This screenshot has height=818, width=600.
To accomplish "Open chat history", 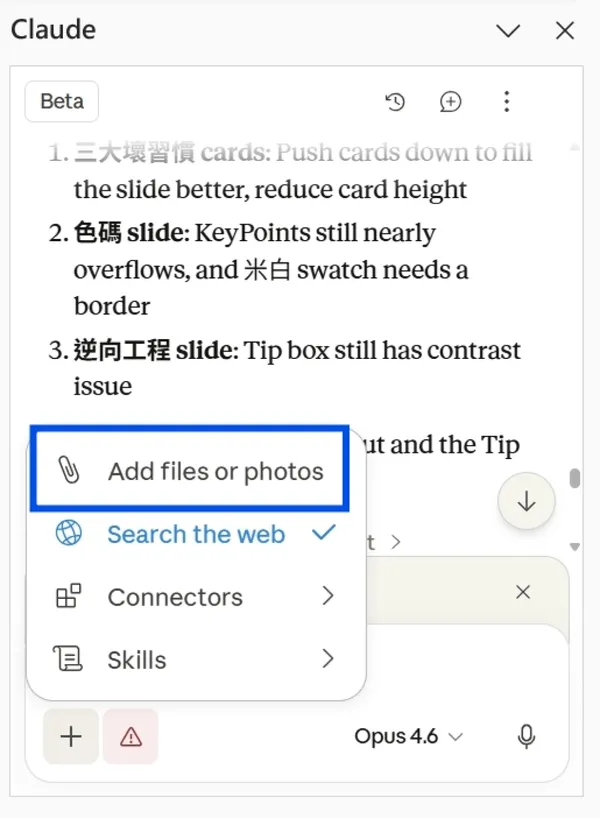I will [x=396, y=101].
